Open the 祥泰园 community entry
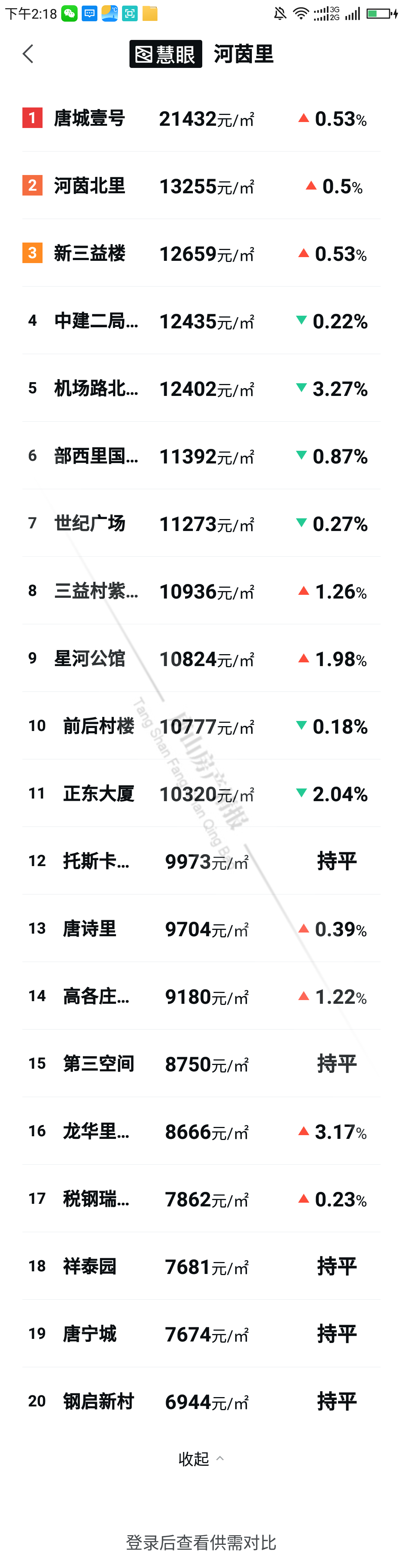Viewport: 403px width, 1568px height. tap(90, 1267)
